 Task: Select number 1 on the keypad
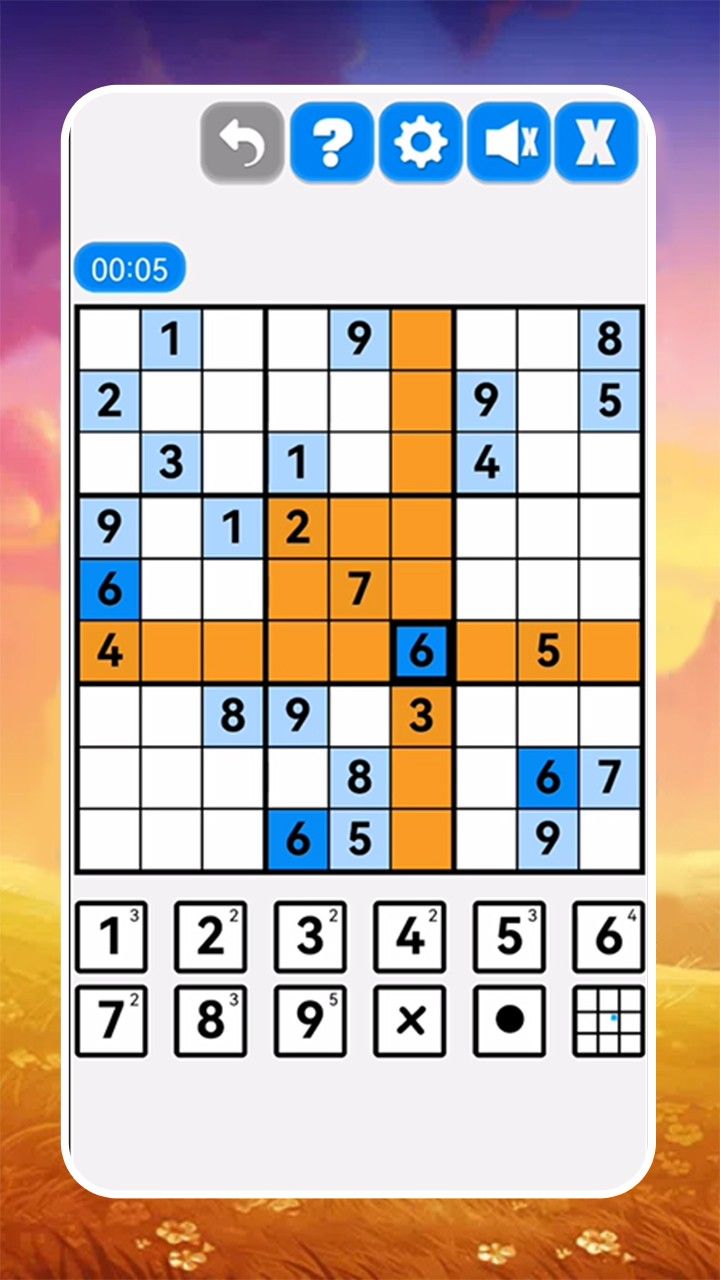pos(111,937)
